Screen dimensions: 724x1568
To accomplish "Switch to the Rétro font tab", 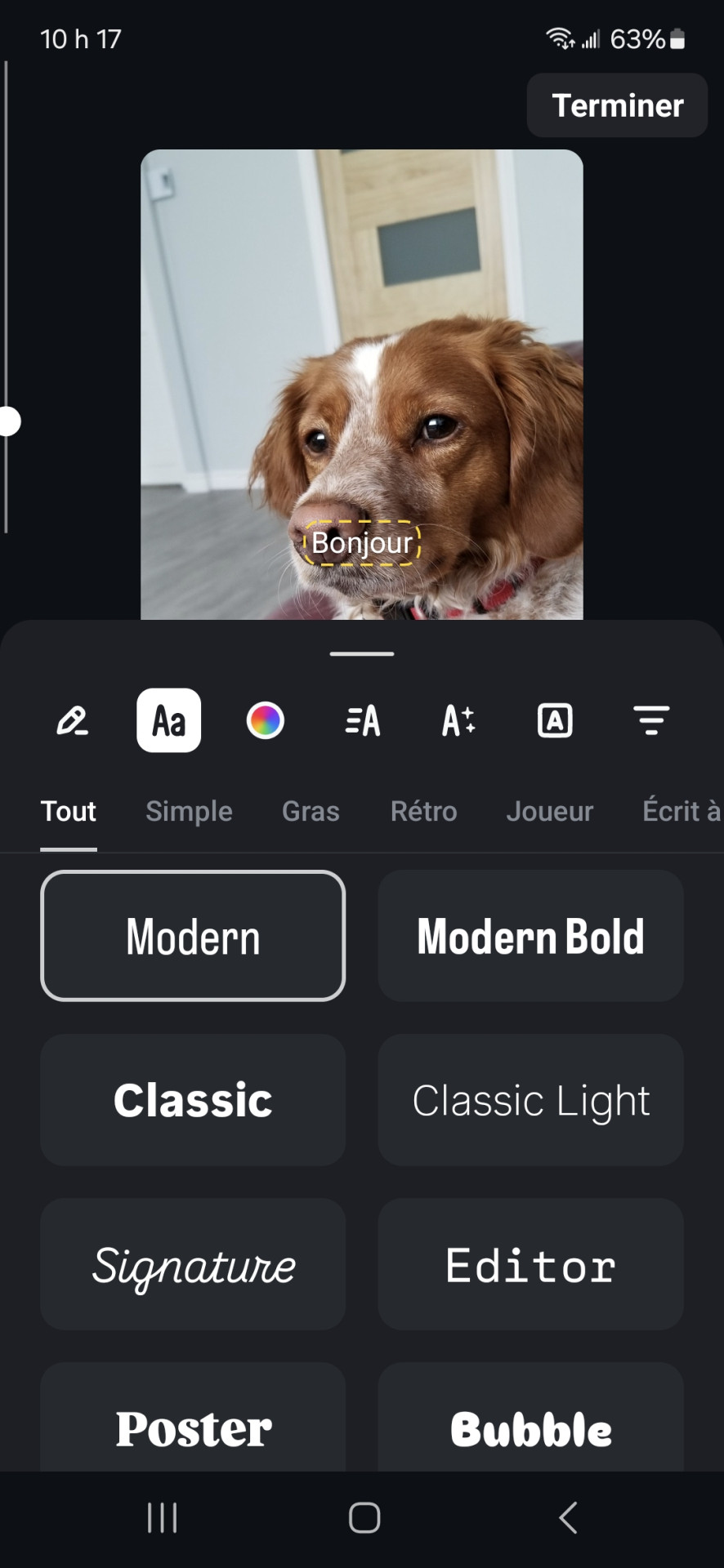I will pos(423,811).
